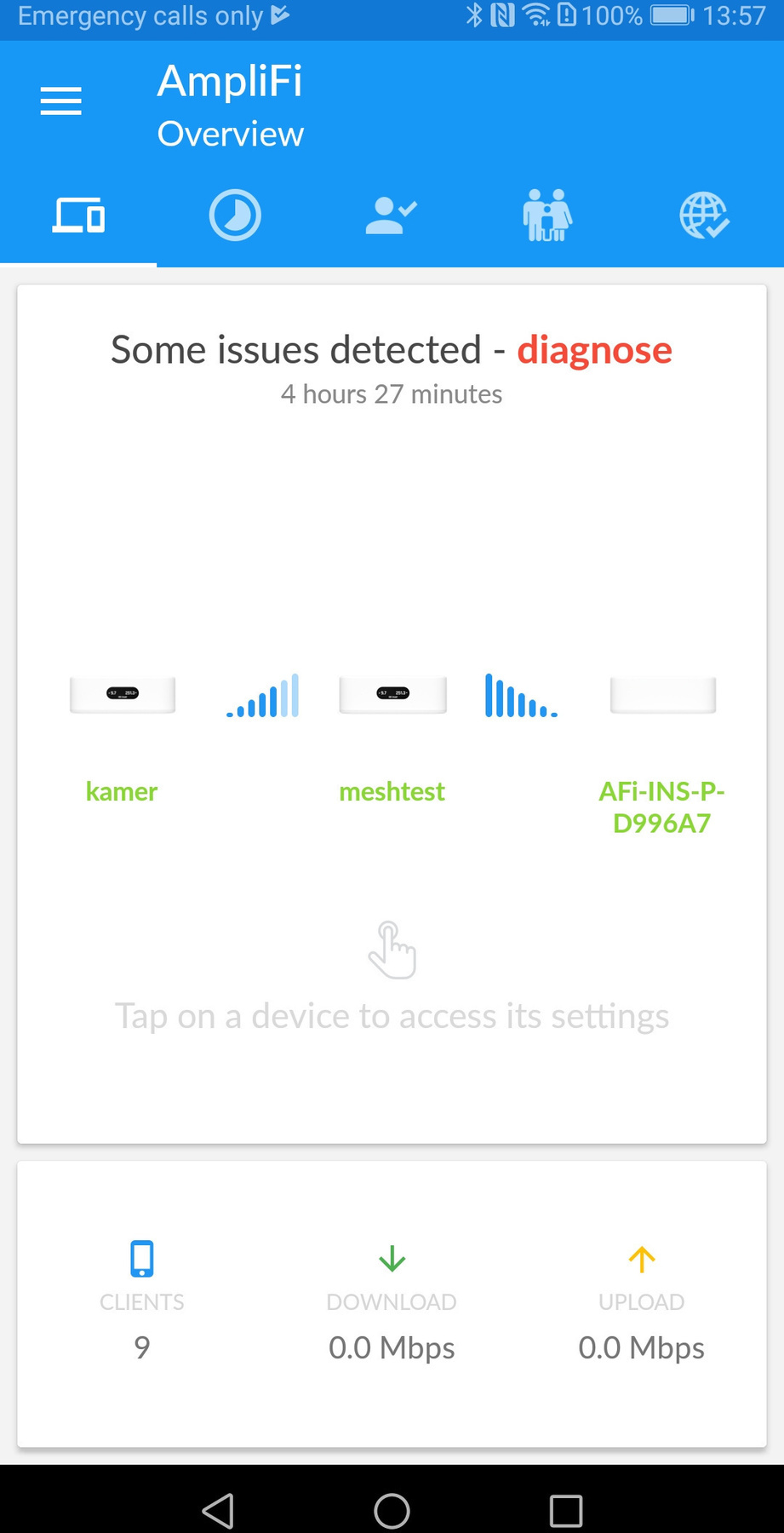
Task: Open the Devices overview tab icon
Action: point(78,215)
